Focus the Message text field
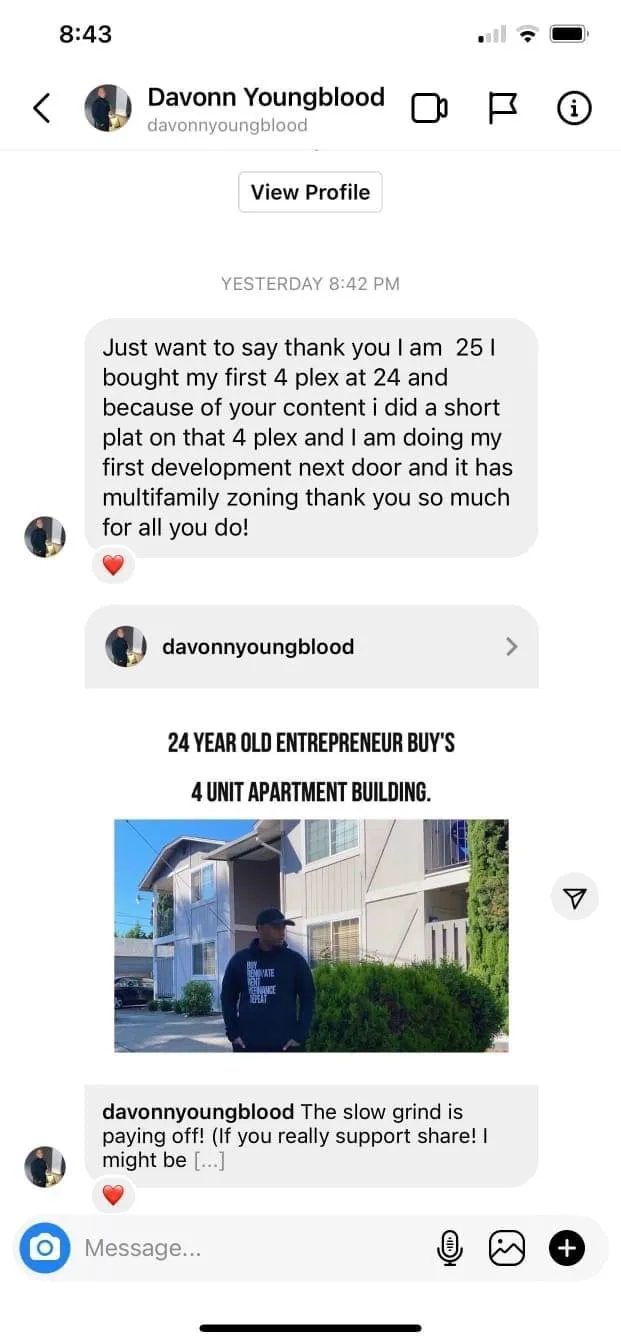This screenshot has height=1344, width=621. tap(250, 1247)
